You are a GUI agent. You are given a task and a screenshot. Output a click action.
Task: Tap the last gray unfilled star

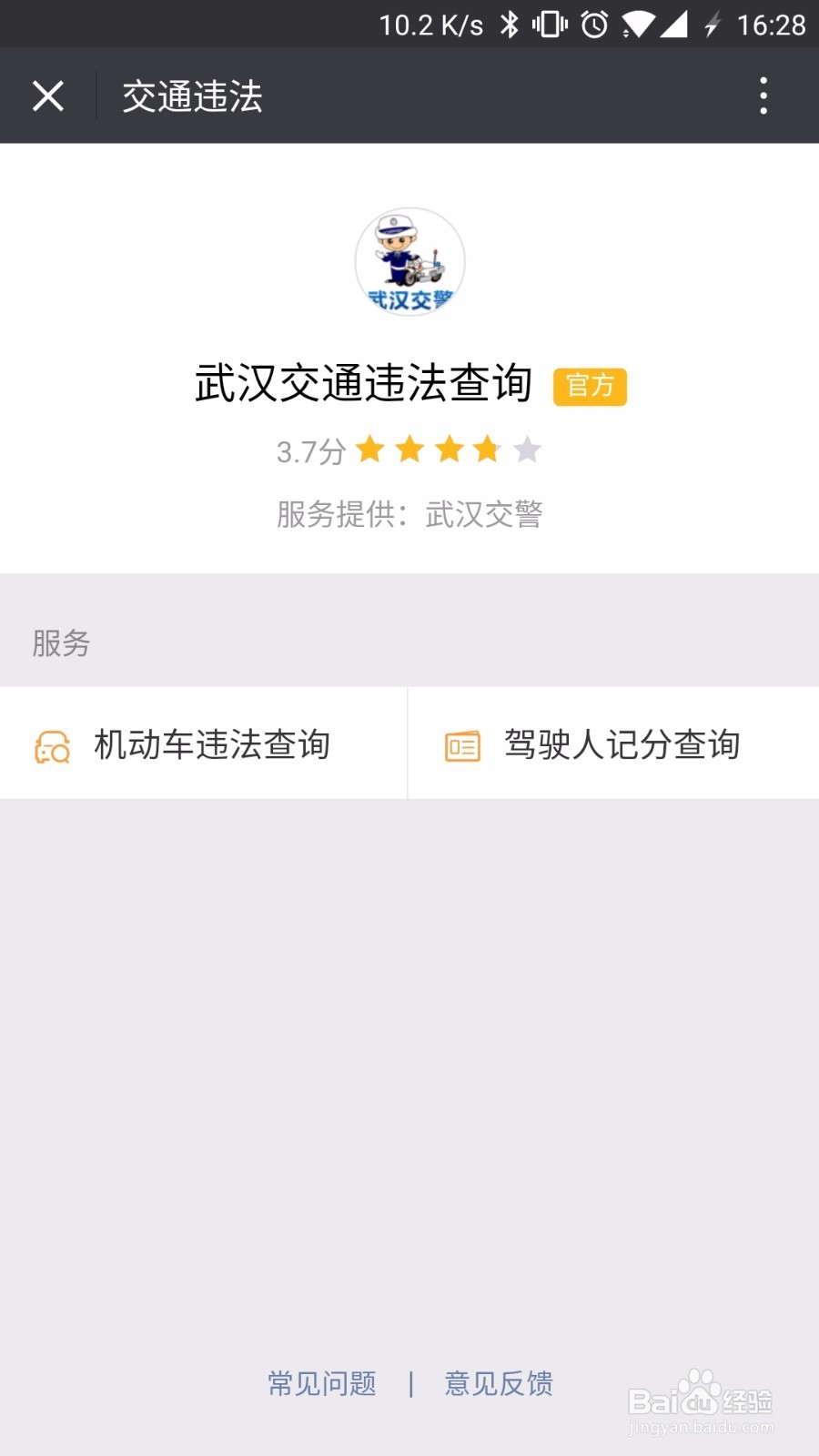526,450
